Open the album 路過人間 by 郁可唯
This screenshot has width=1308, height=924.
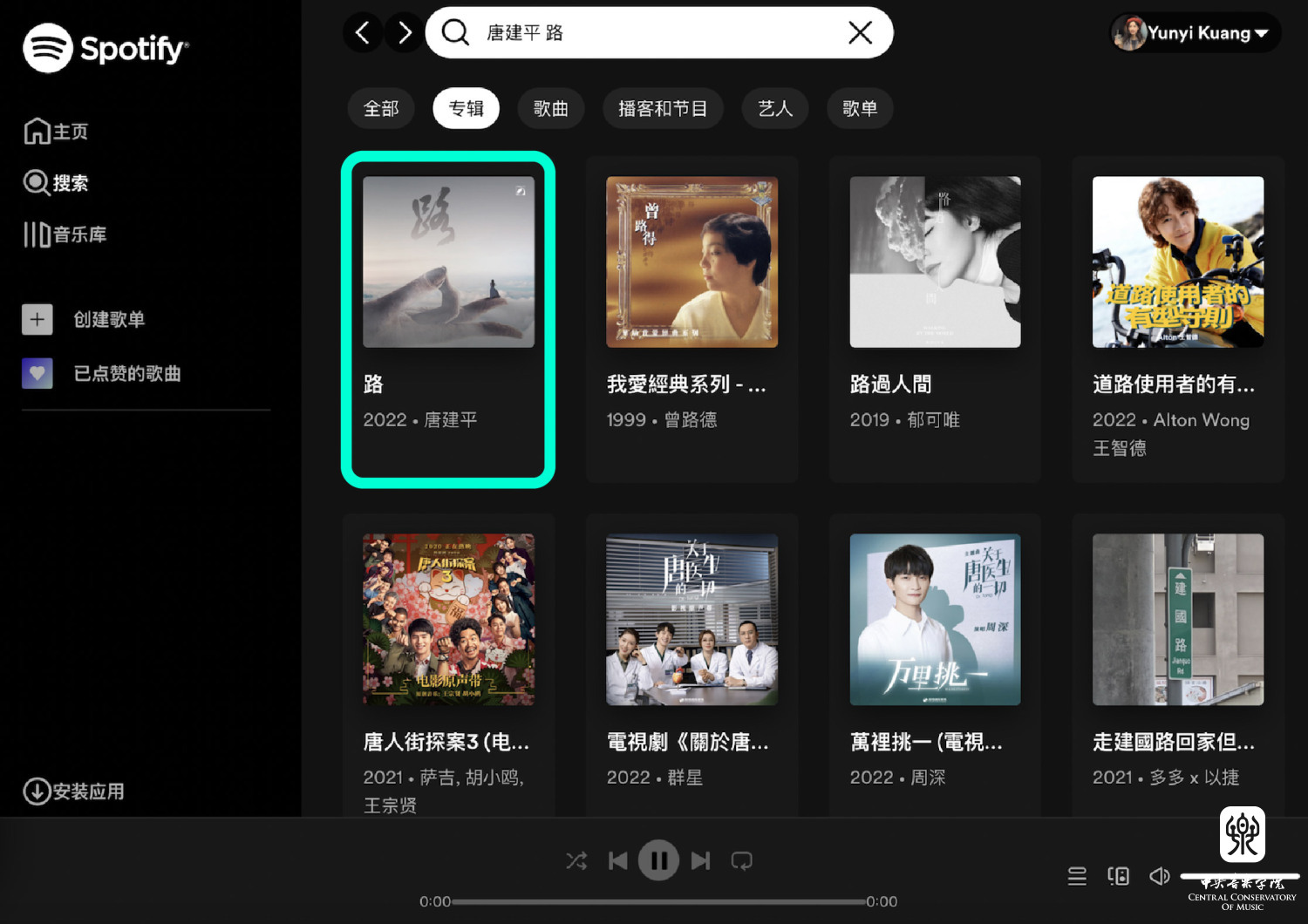coord(935,262)
